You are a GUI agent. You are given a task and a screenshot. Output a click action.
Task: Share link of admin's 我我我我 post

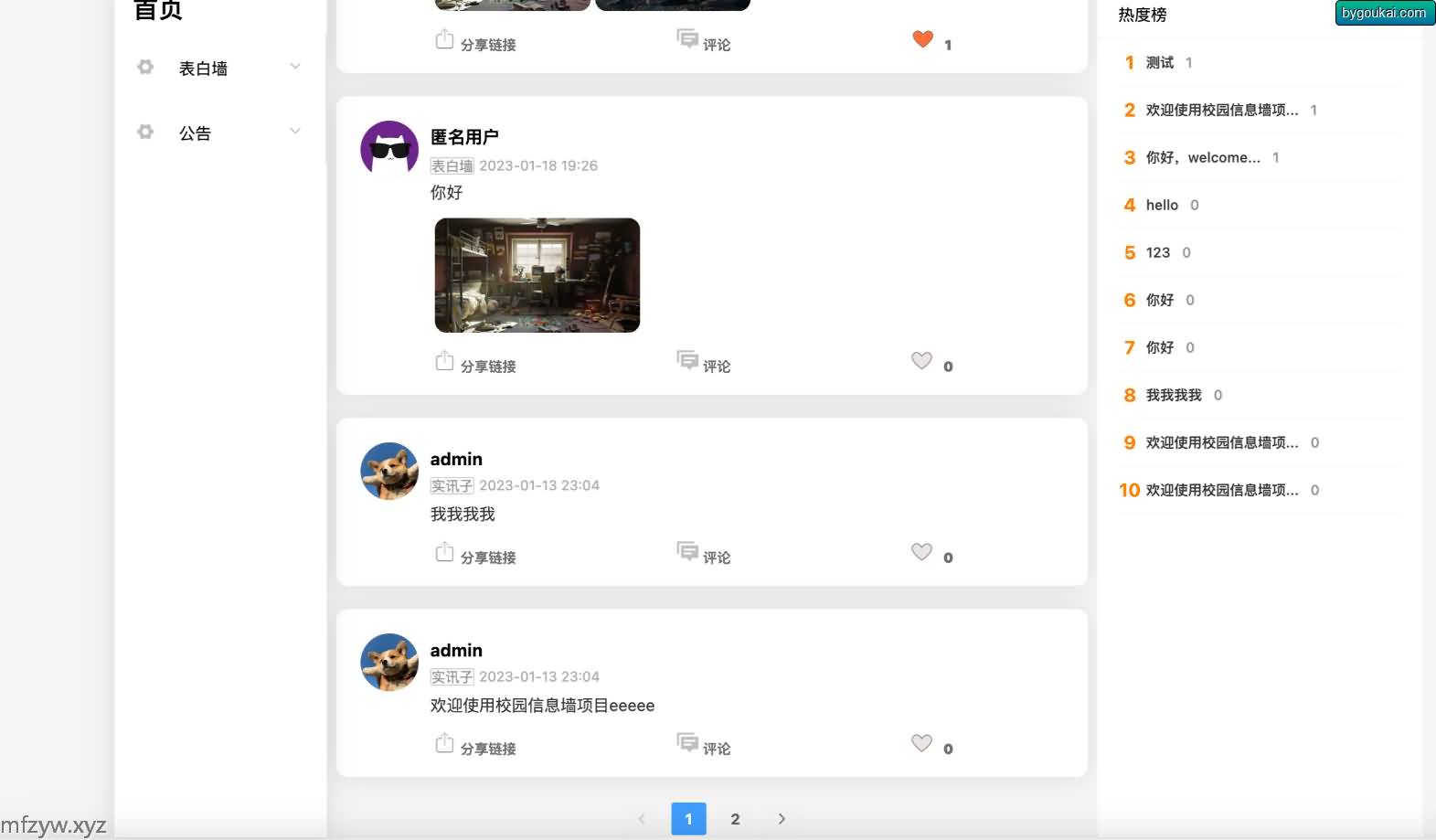[x=476, y=555]
